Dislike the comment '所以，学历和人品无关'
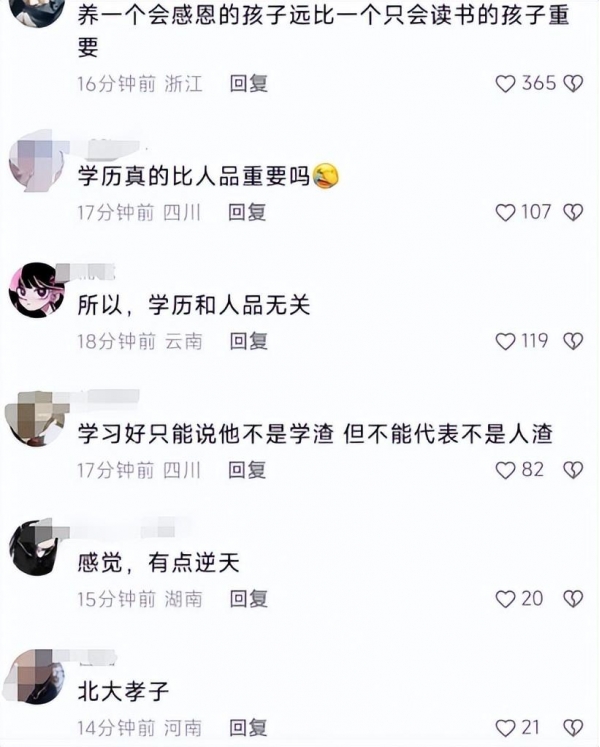Viewport: 600px width, 747px height. [x=573, y=341]
